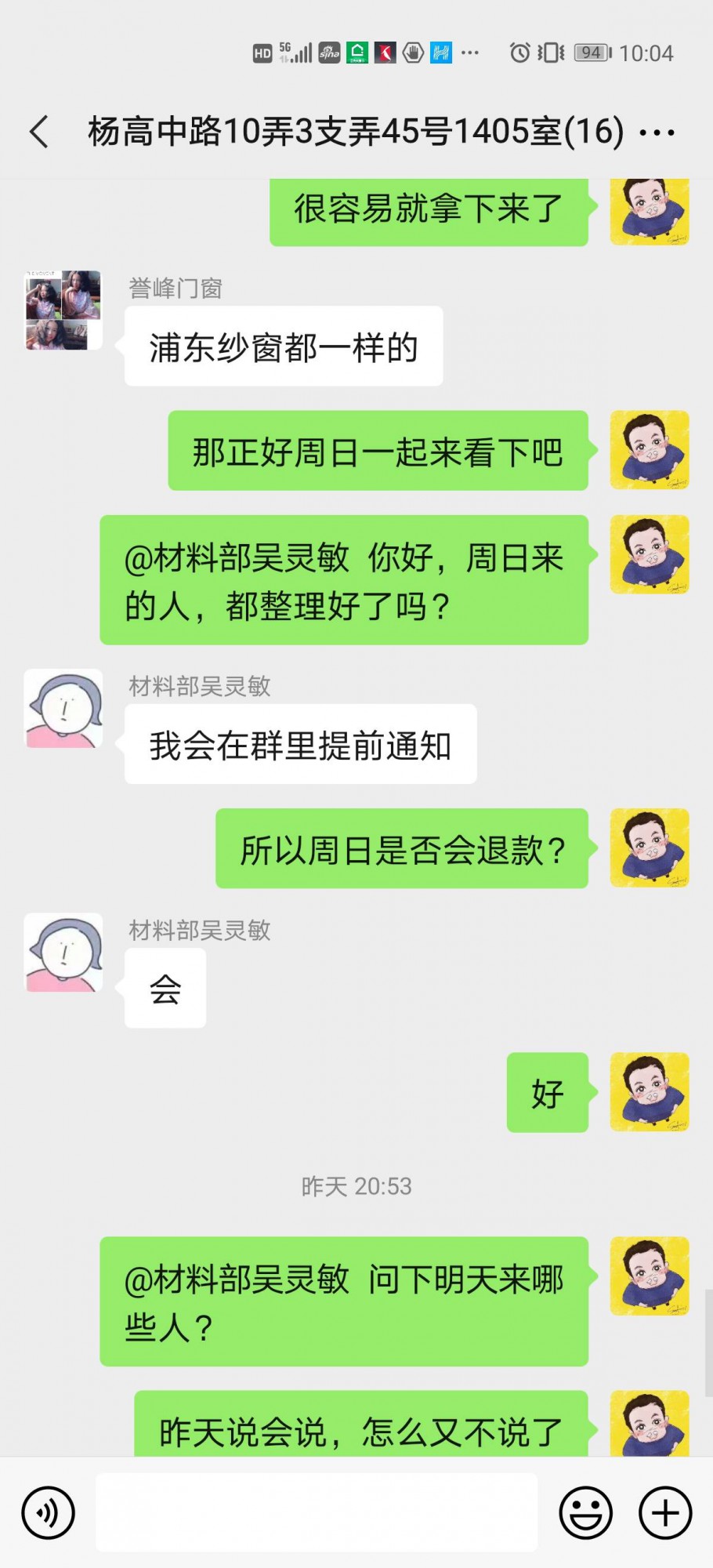Open the plus attachments menu
Viewport: 713px width, 1568px height.
tap(665, 1512)
